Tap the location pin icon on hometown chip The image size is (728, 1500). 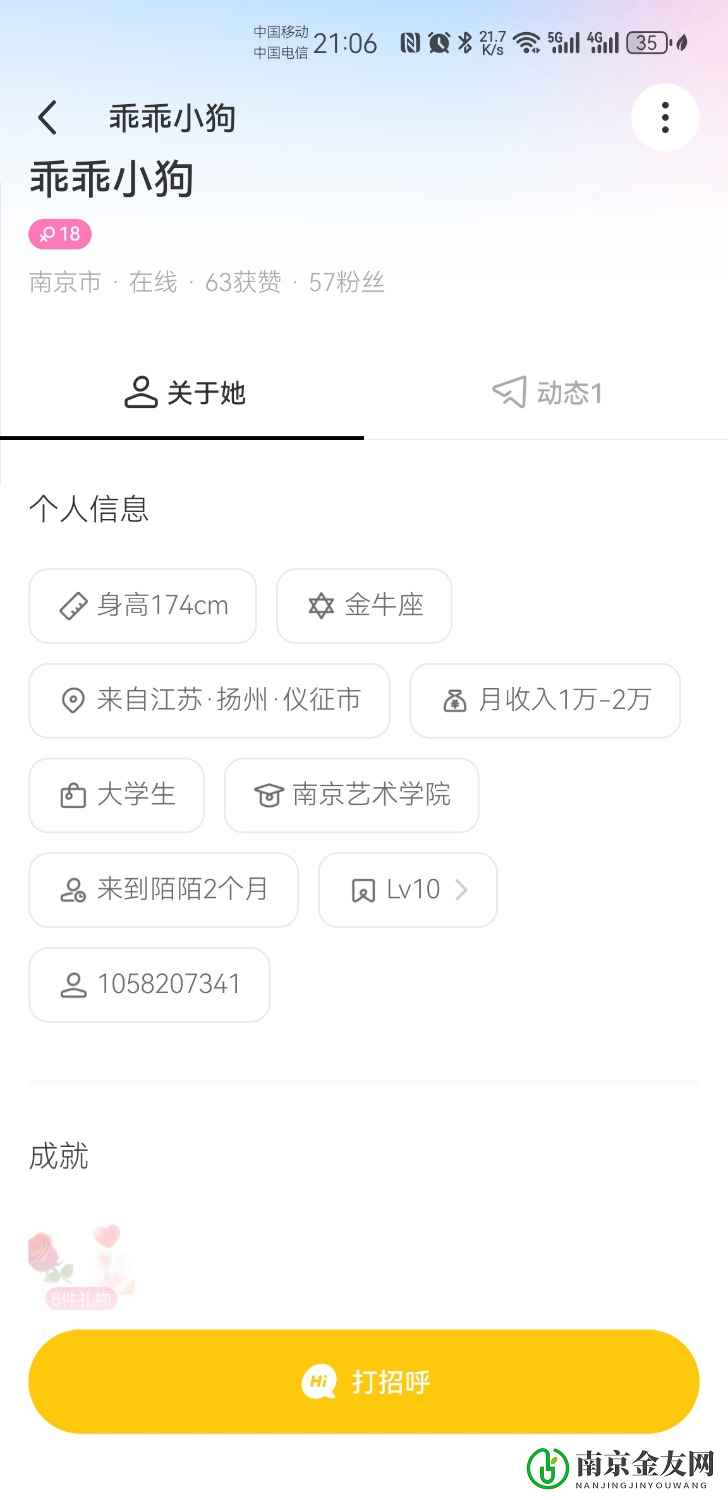point(74,701)
